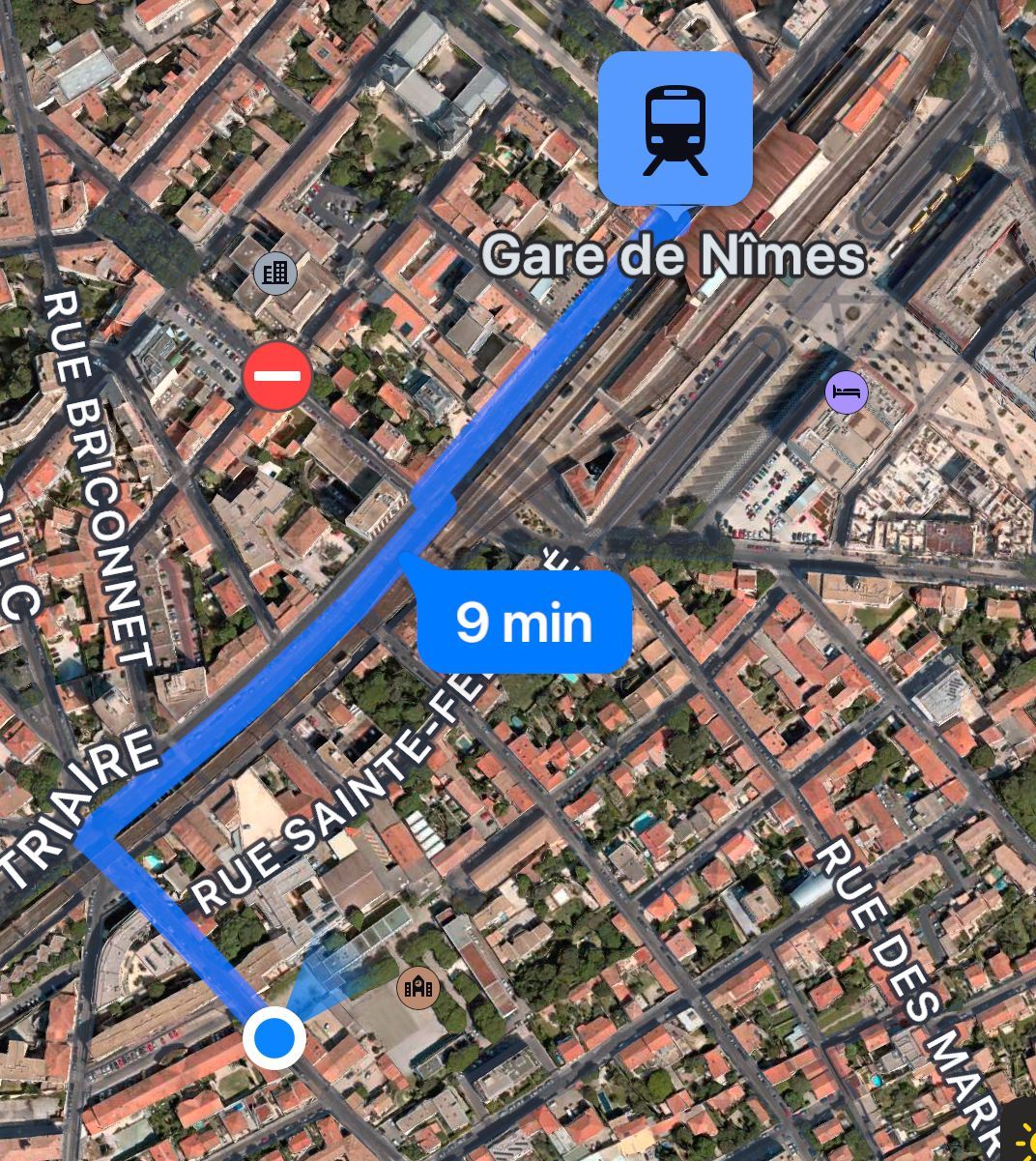Select the Gare de Nîmes train station pin
Viewport: 1036px width, 1161px height.
[x=675, y=129]
